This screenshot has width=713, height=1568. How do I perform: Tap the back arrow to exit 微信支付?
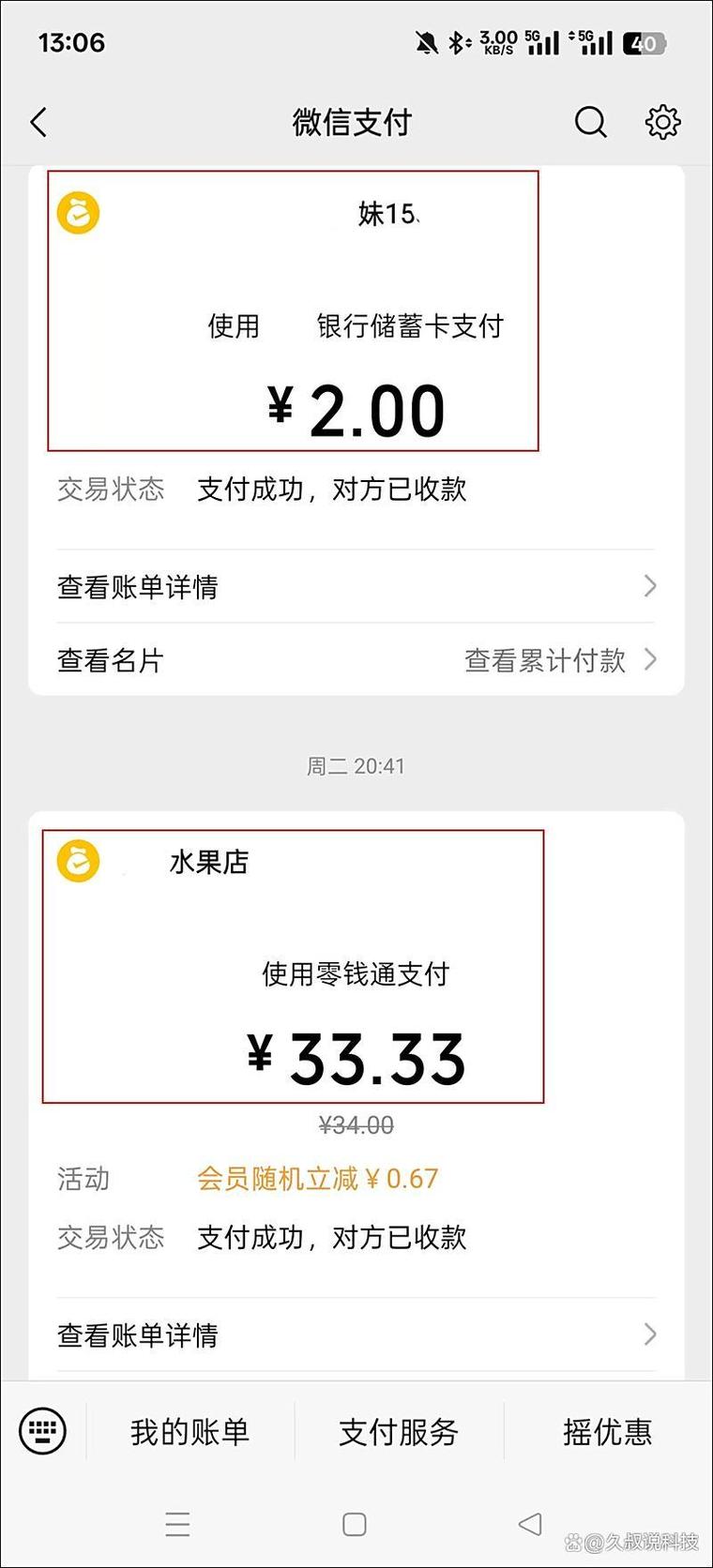pos(38,122)
